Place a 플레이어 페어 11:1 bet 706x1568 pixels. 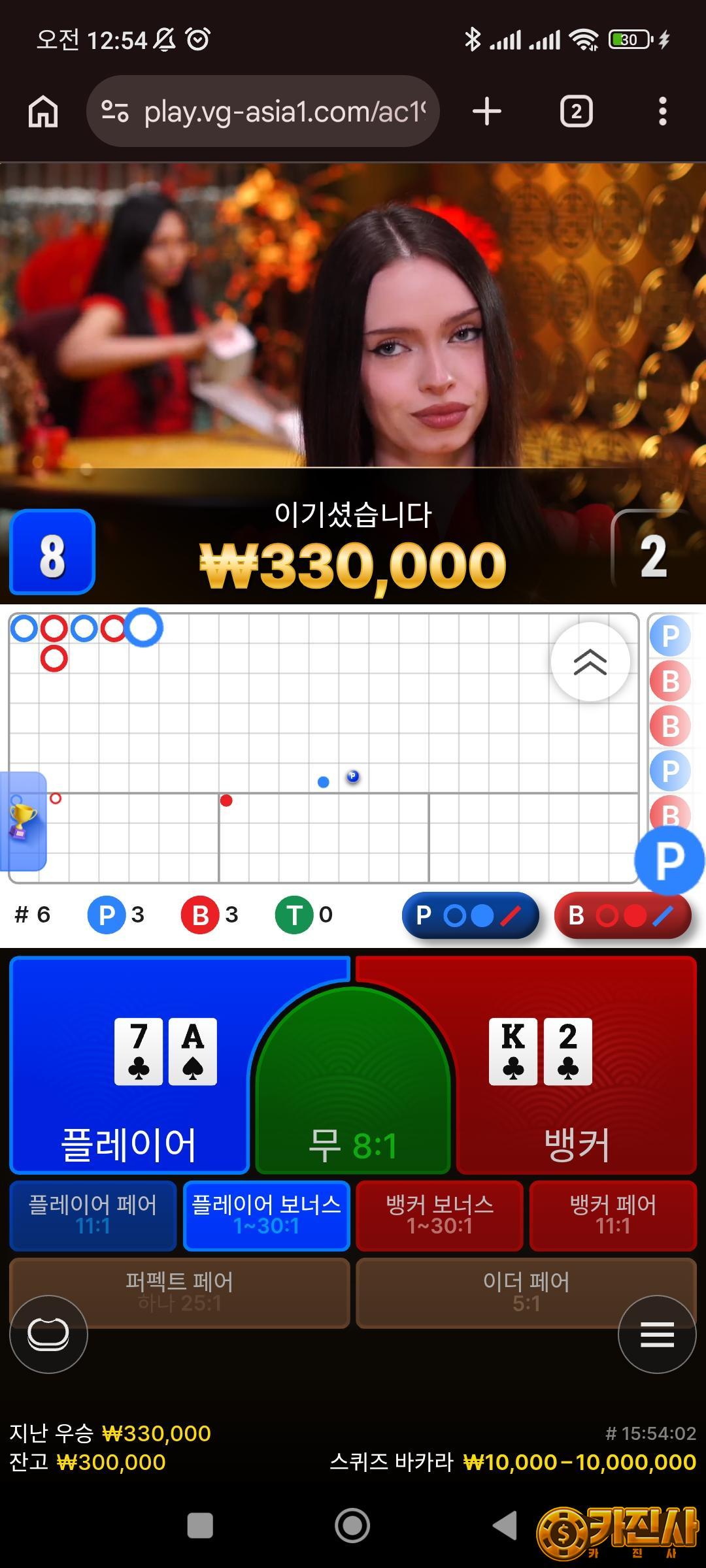pos(93,1215)
